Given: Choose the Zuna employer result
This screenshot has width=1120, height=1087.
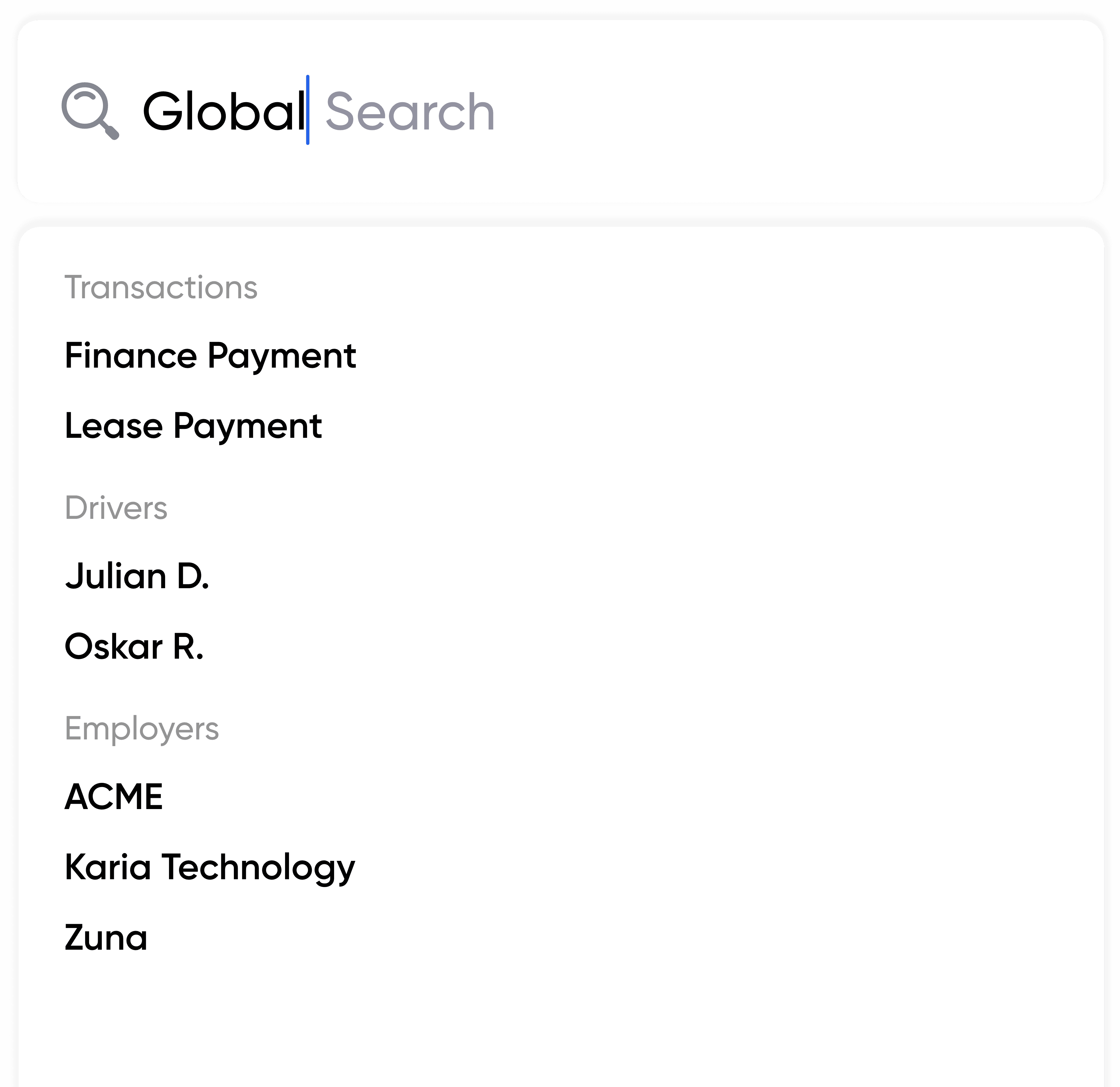Looking at the screenshot, I should (106, 938).
